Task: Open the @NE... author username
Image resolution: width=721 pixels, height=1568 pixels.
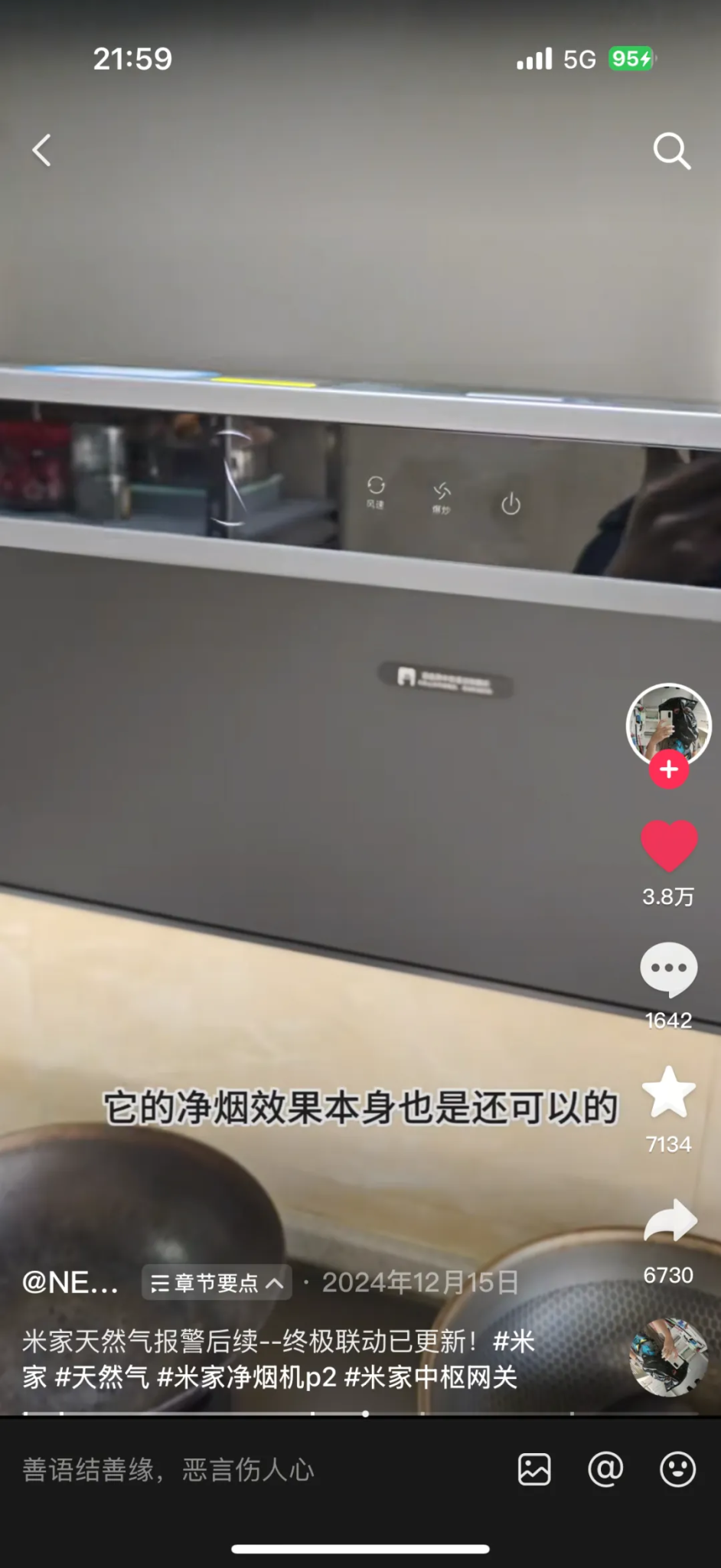Action: point(70,1282)
